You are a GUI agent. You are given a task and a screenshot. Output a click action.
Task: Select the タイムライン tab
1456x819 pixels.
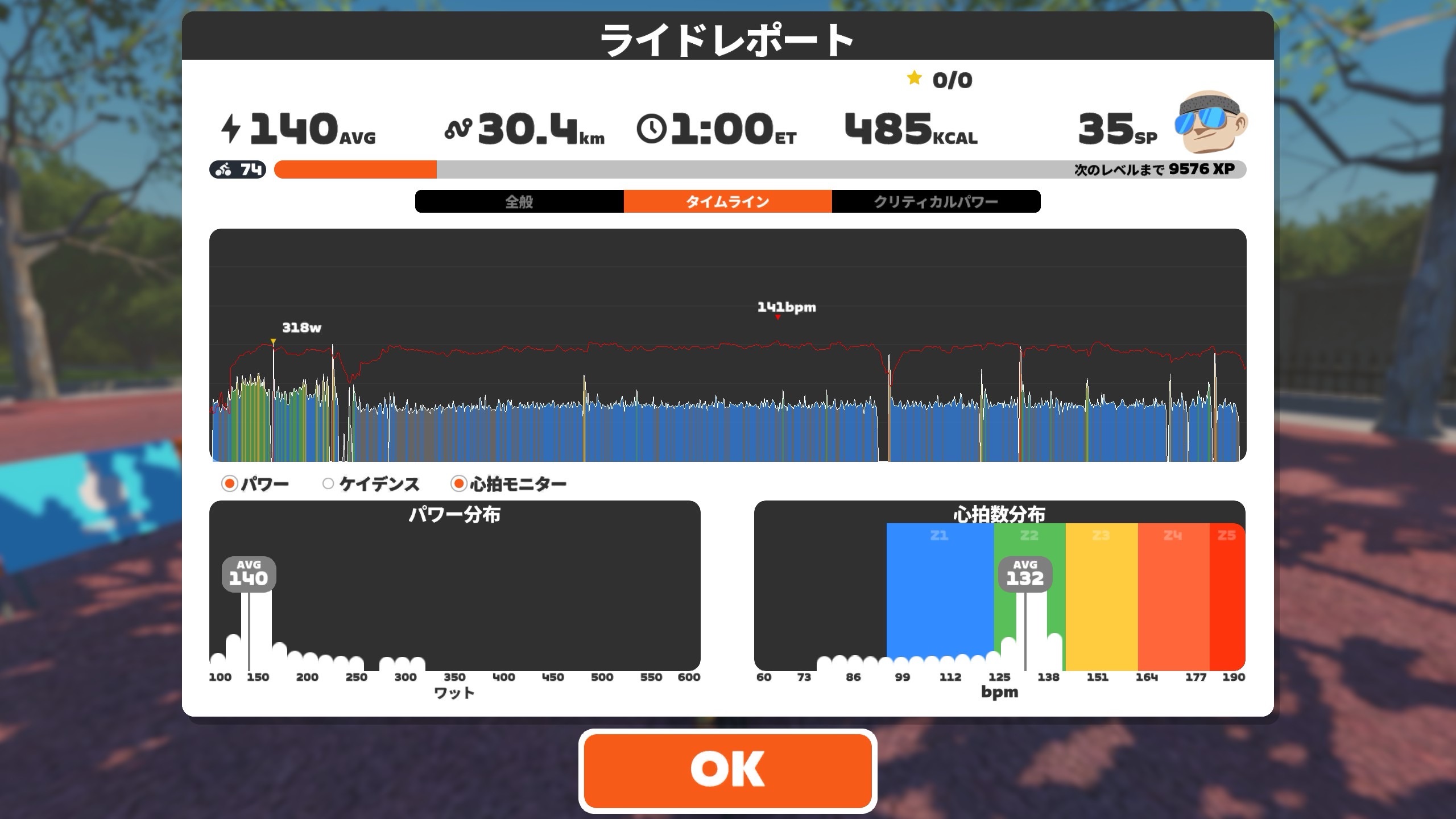click(x=727, y=201)
